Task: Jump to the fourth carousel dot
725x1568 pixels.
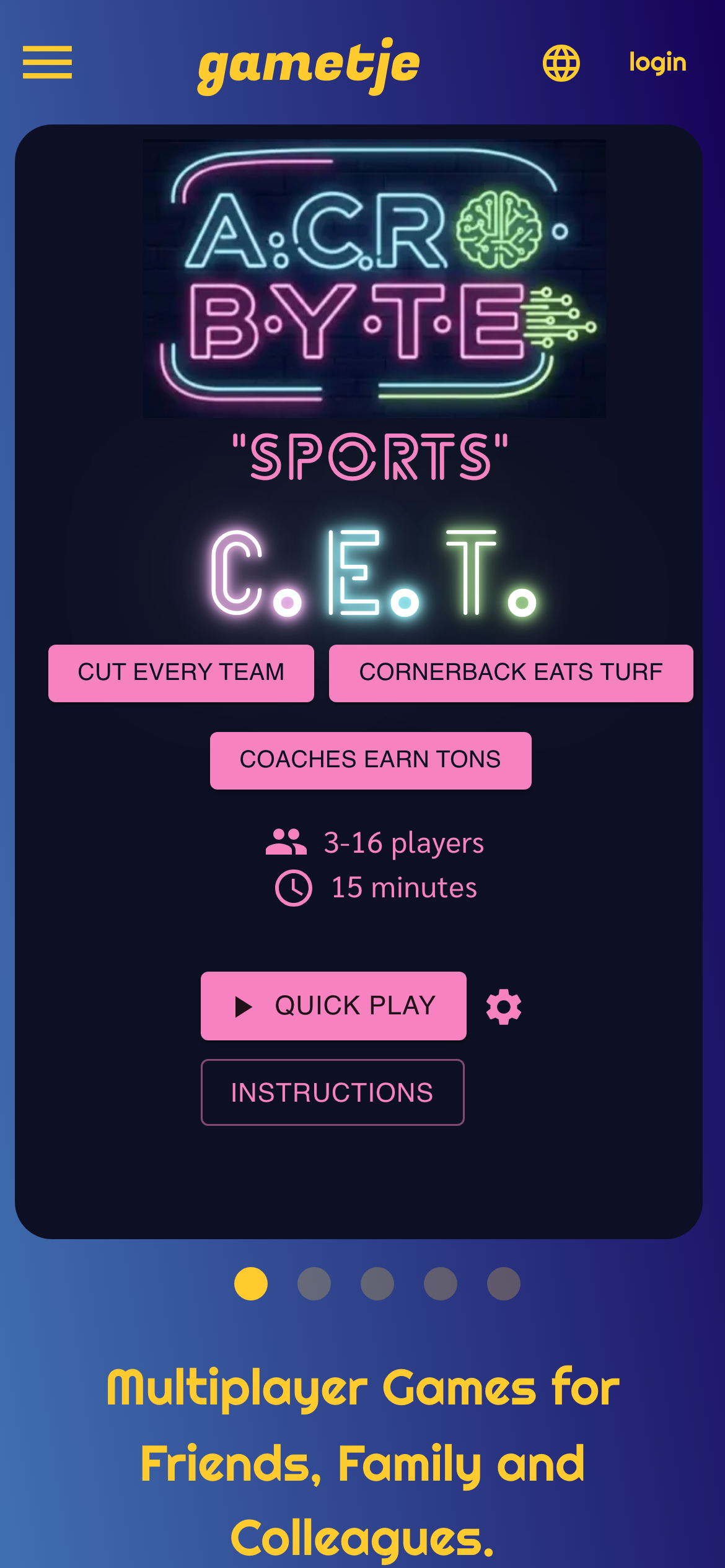Action: (441, 1284)
